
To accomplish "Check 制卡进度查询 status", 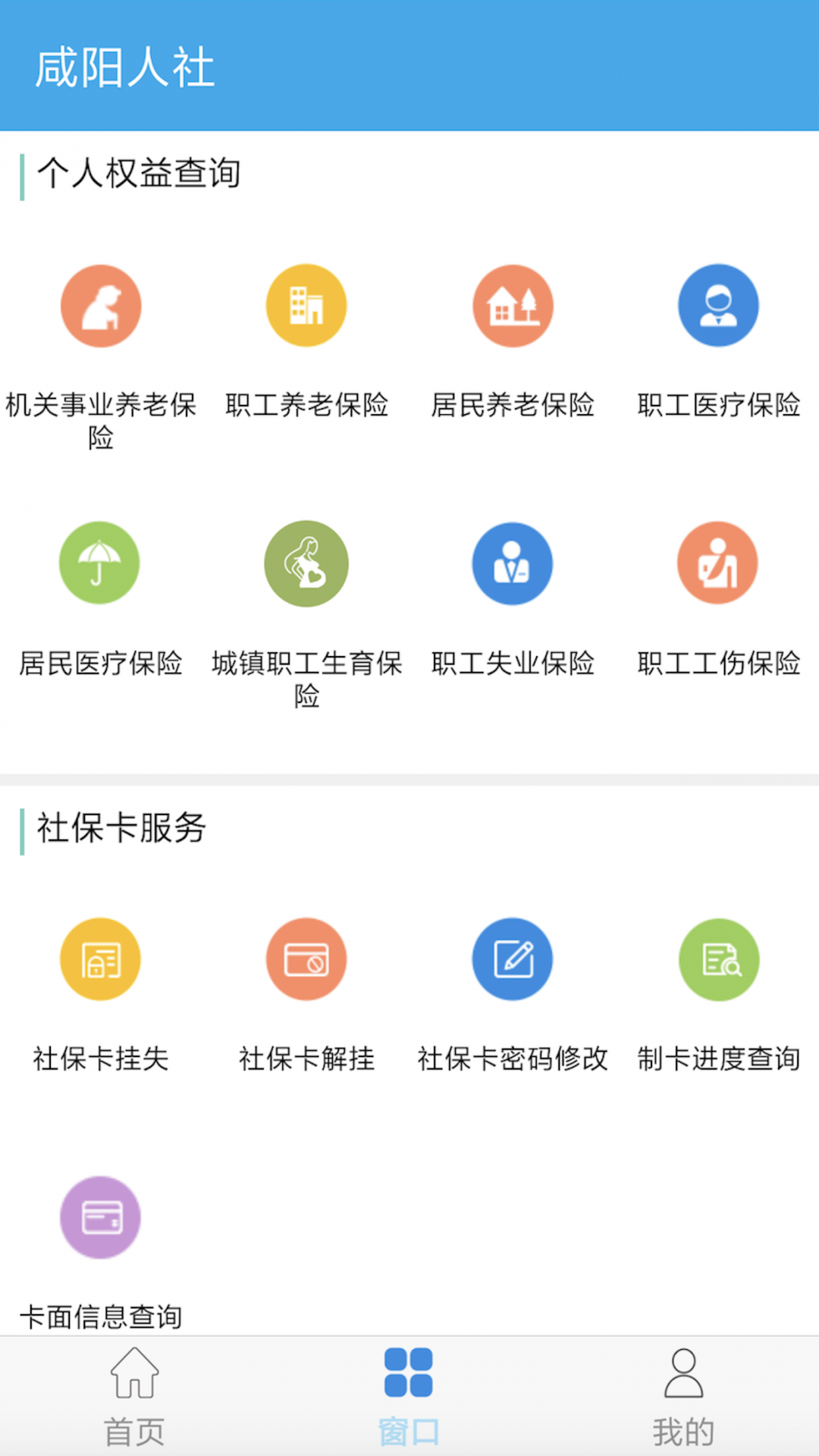I will tap(718, 960).
